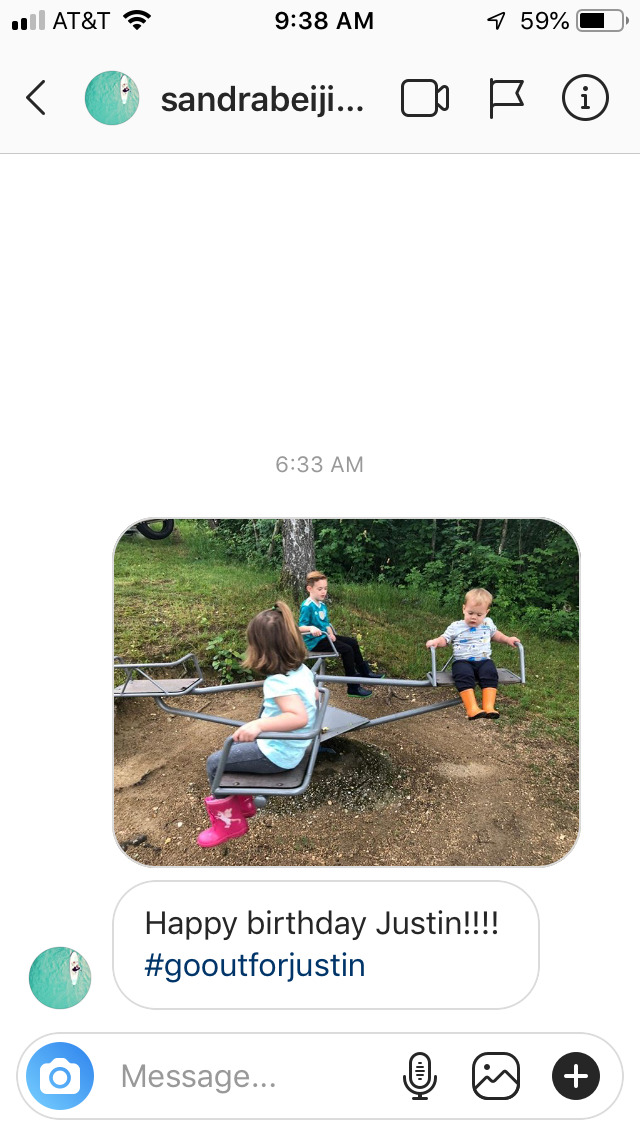This screenshot has width=640, height=1136.
Task: Record a voice message
Action: point(420,1077)
